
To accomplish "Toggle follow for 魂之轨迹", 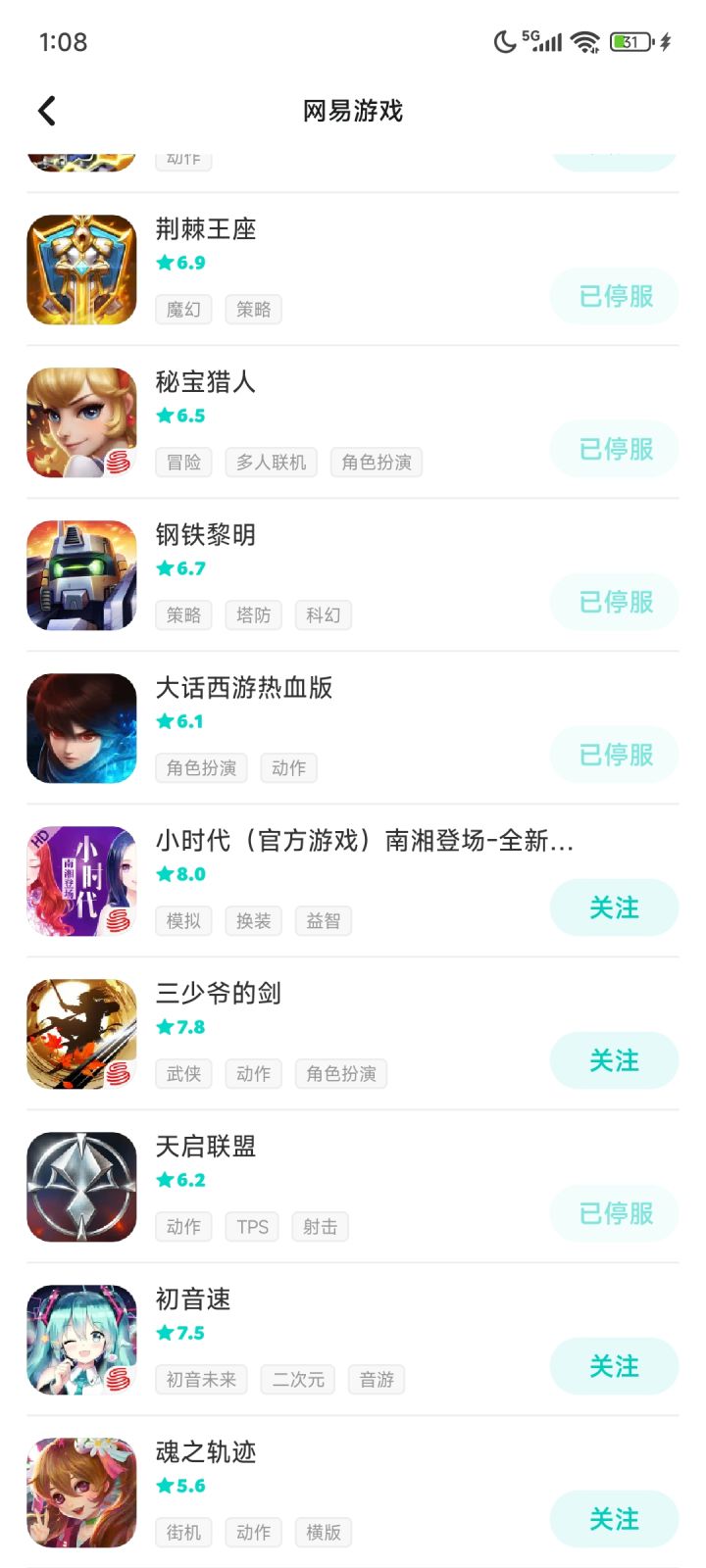I will click(615, 1519).
